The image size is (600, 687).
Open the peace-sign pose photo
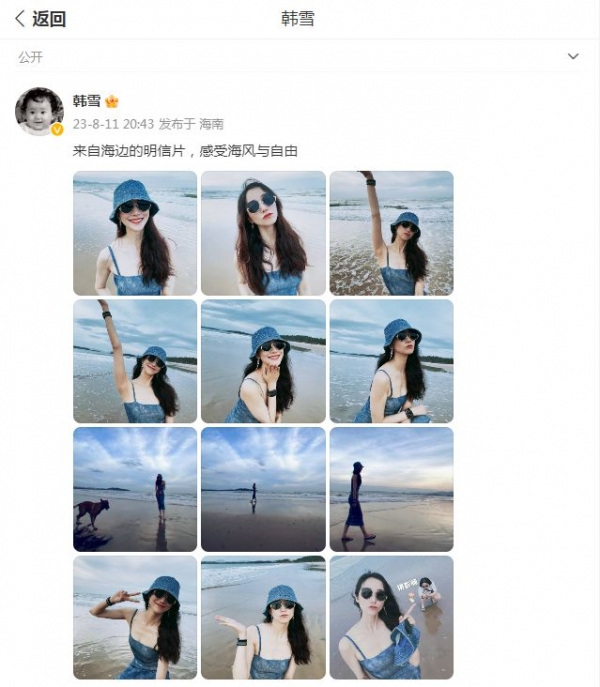(135, 617)
